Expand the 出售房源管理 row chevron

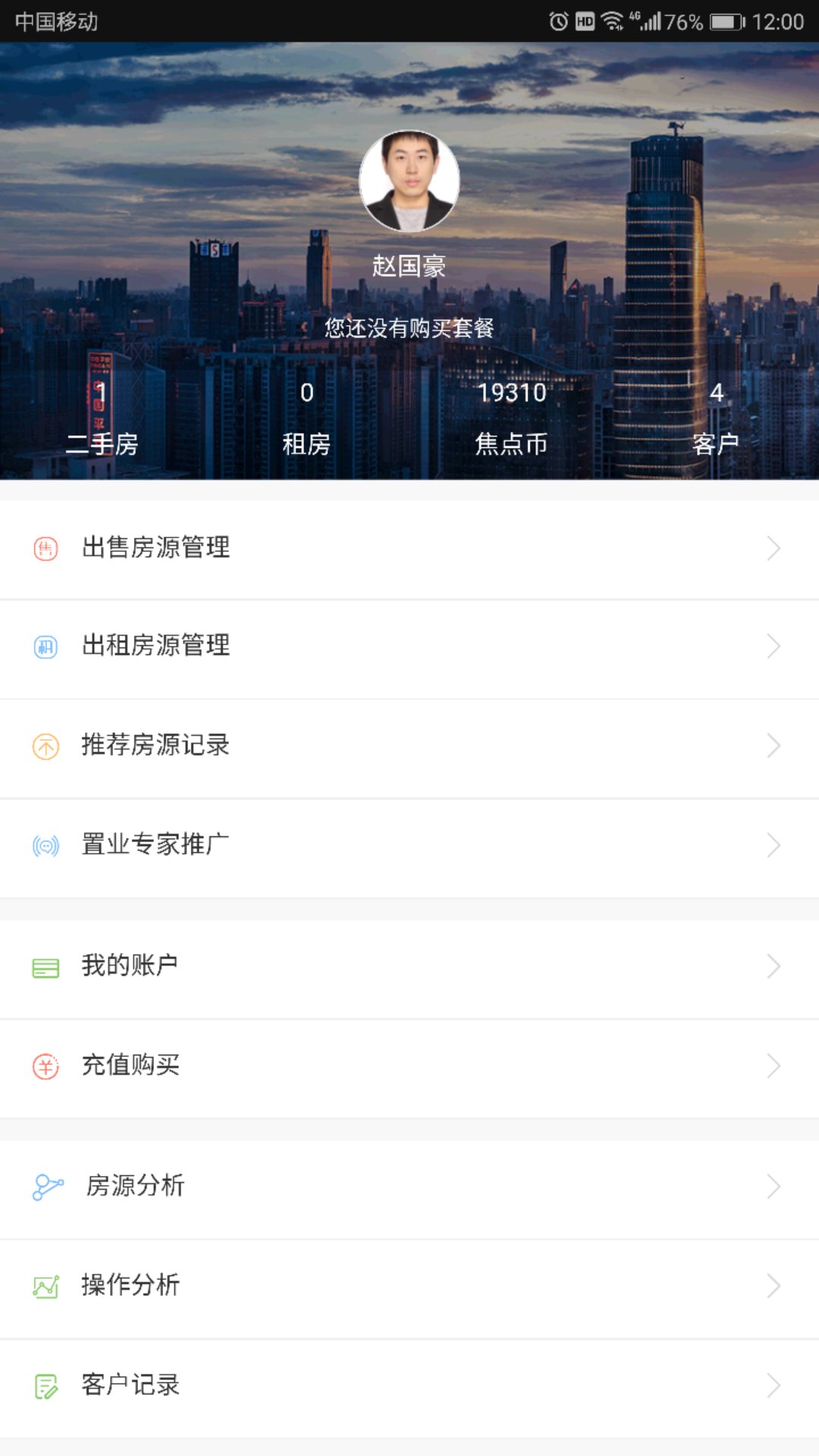pos(773,548)
